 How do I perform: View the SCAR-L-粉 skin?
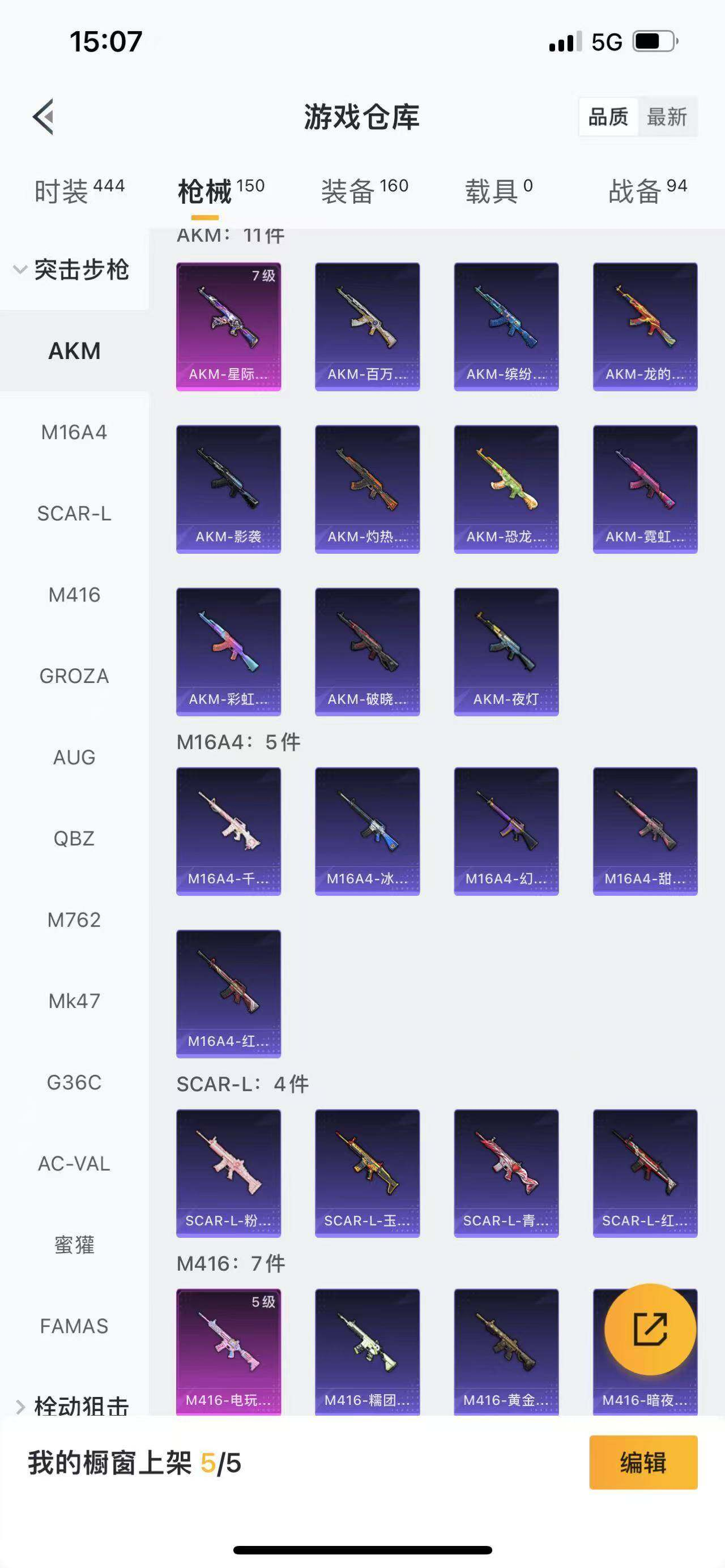tap(228, 1173)
